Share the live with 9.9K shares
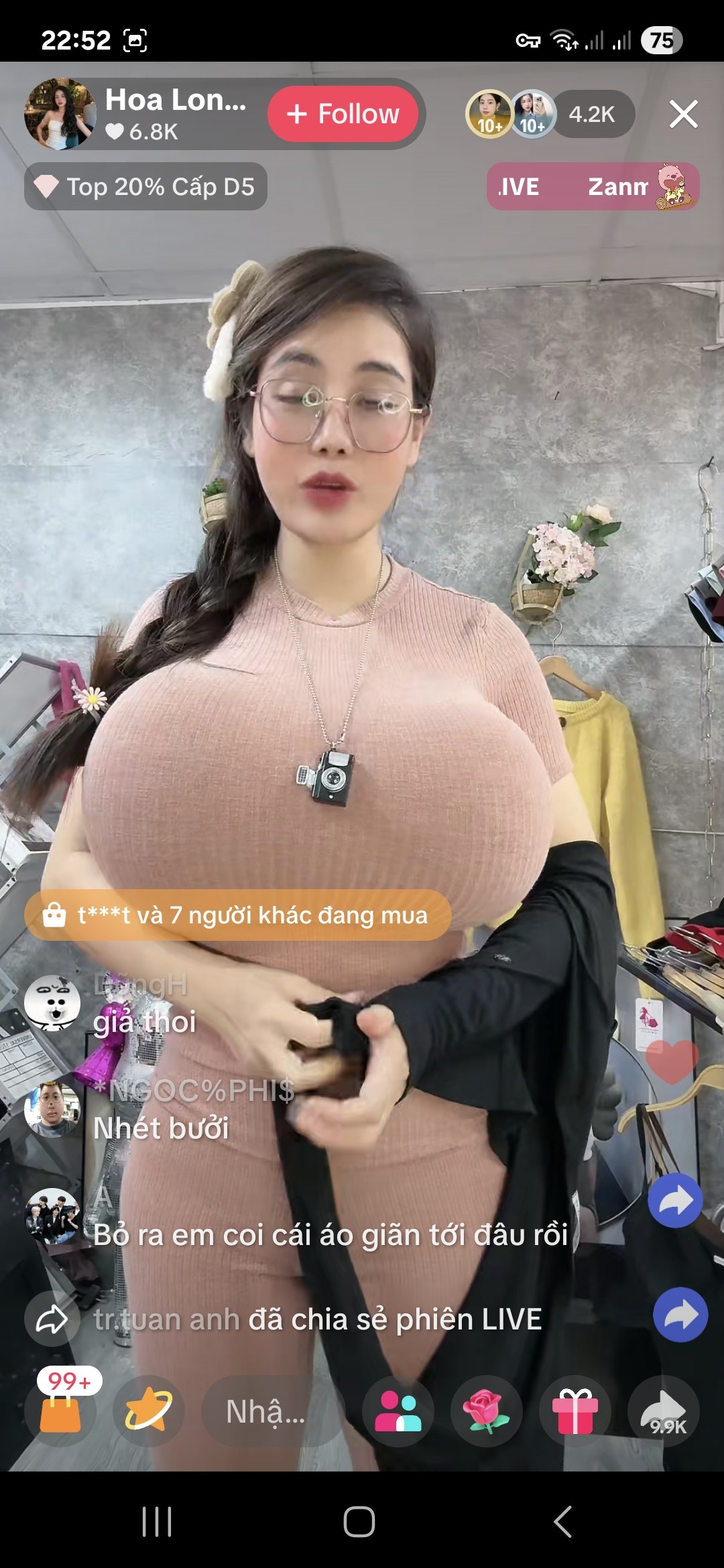724x1568 pixels. tap(664, 1411)
